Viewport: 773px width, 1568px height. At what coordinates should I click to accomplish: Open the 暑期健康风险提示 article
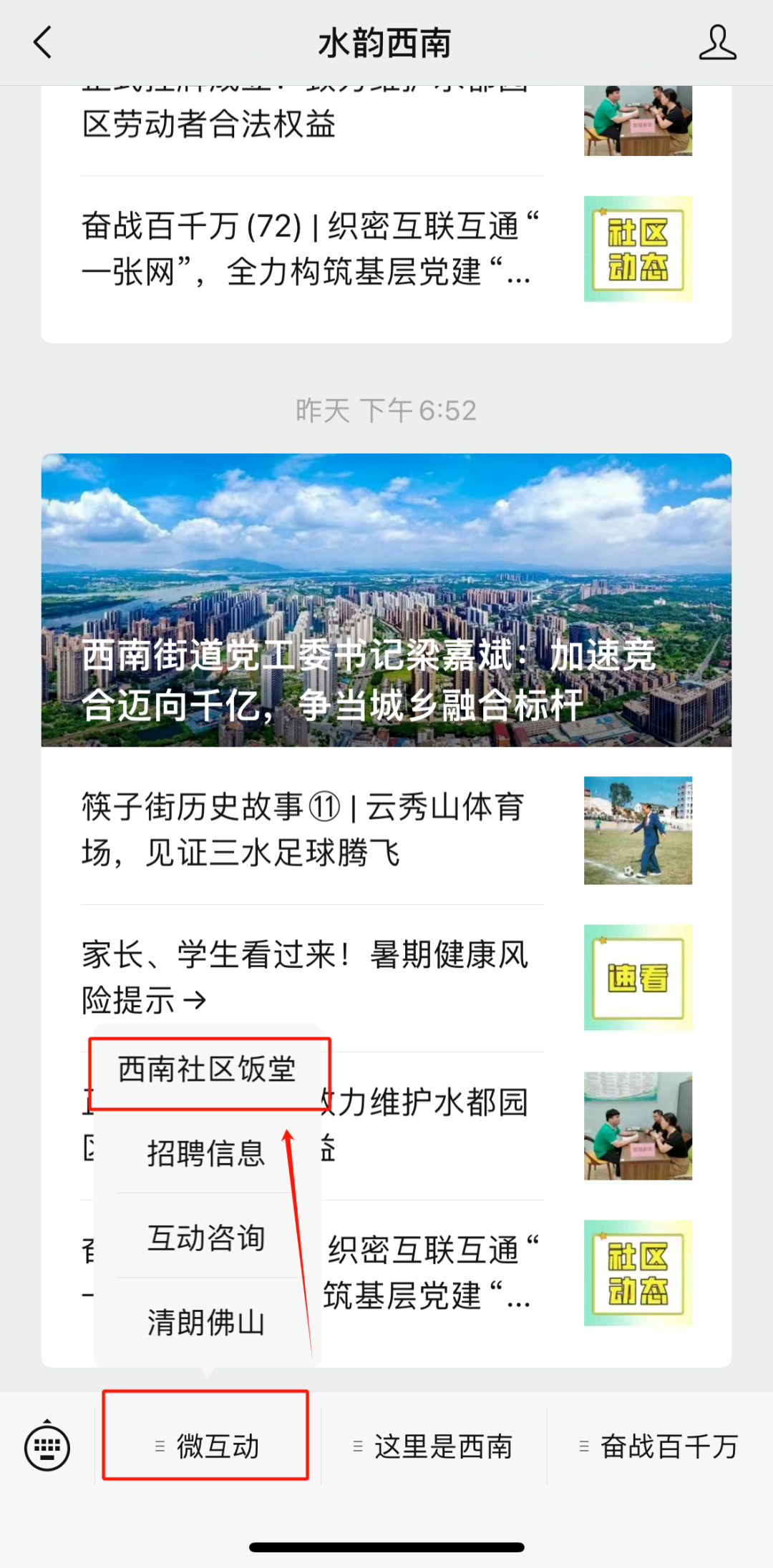(x=386, y=977)
